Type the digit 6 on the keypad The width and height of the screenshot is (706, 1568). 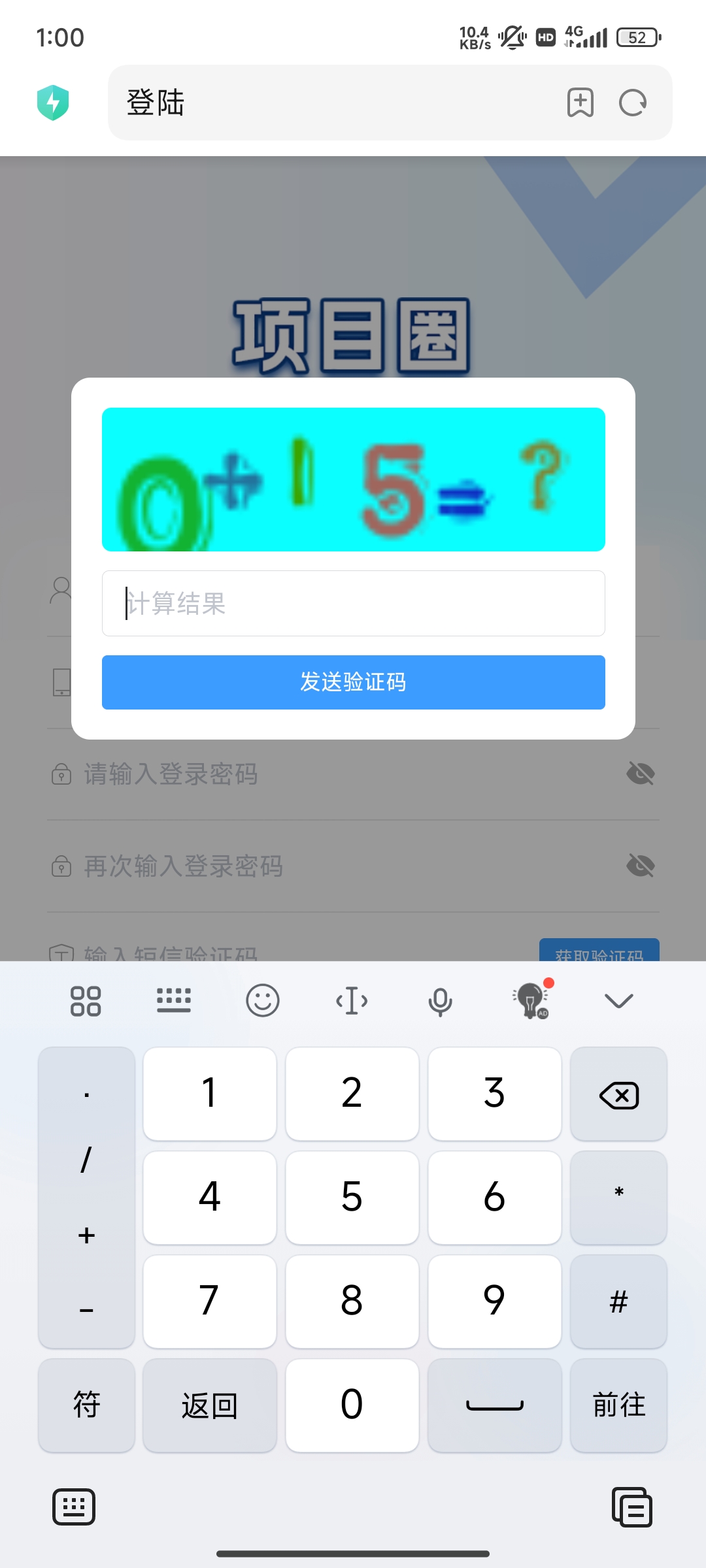click(x=494, y=1198)
